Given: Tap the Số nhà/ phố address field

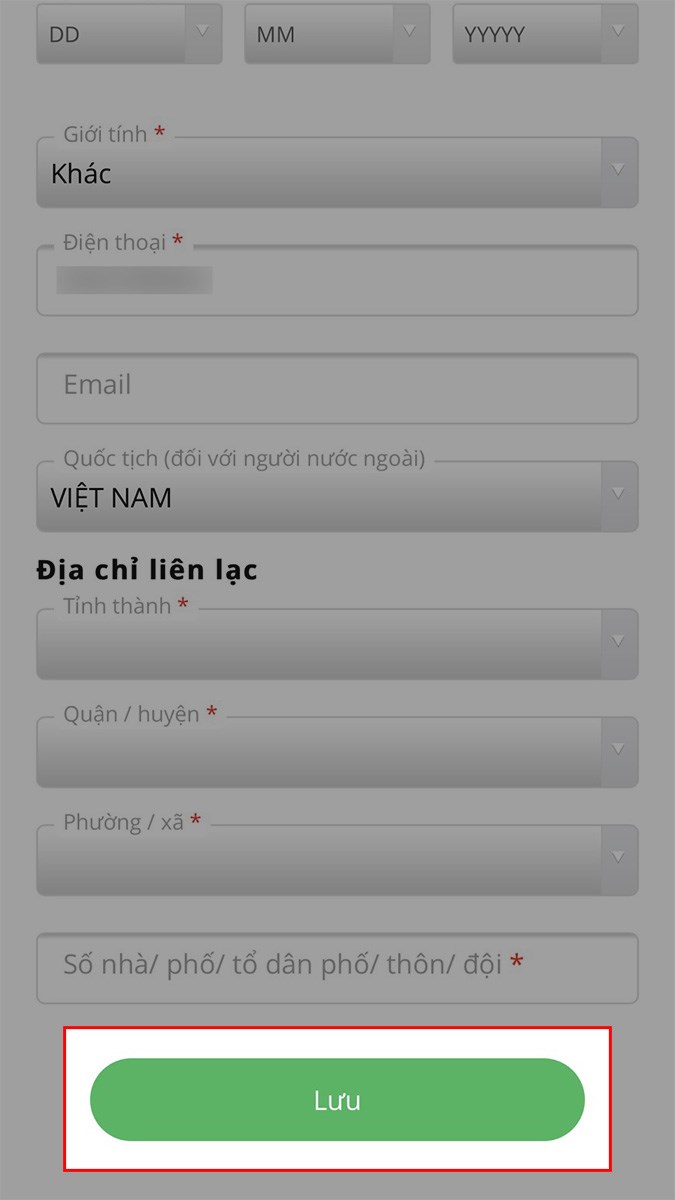Looking at the screenshot, I should click(x=337, y=967).
